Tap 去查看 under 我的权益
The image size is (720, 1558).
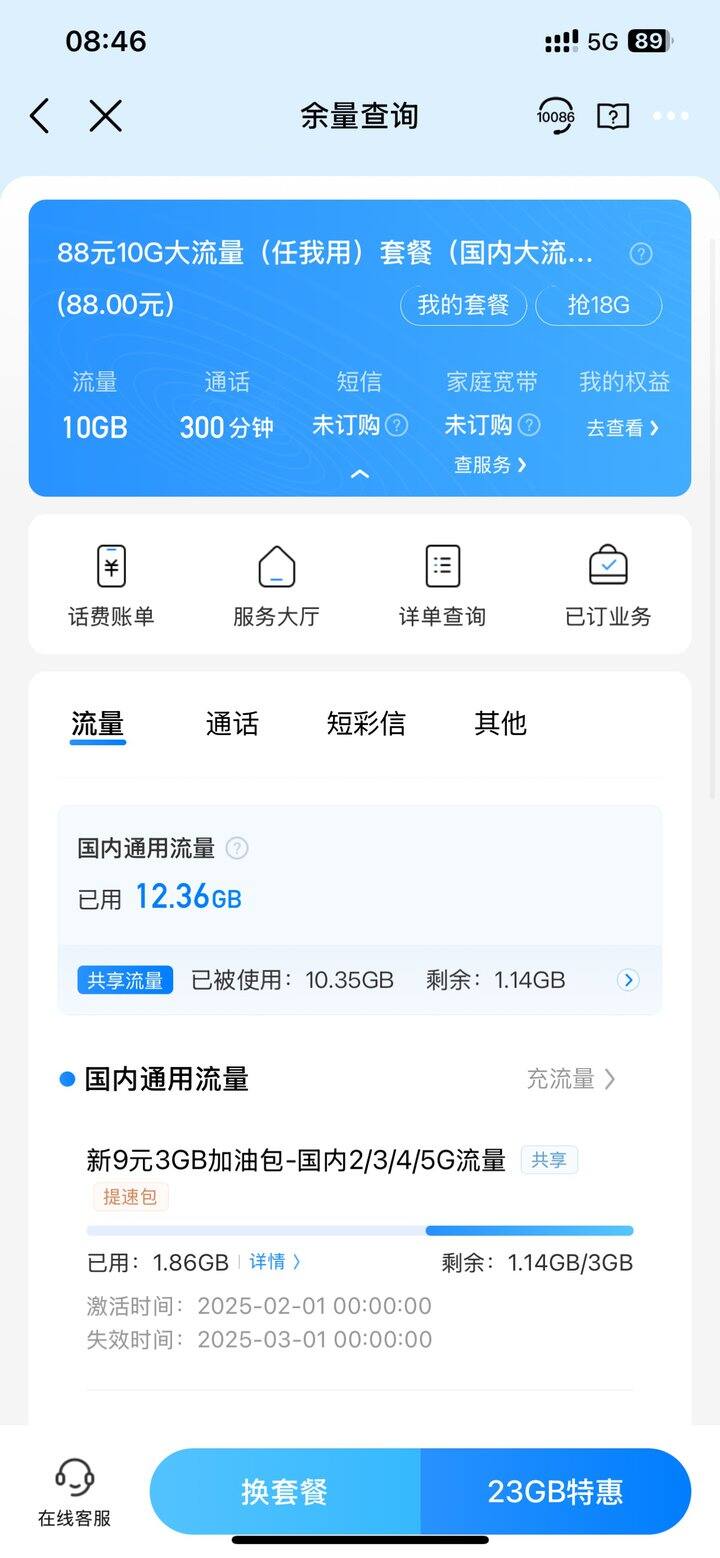(623, 428)
